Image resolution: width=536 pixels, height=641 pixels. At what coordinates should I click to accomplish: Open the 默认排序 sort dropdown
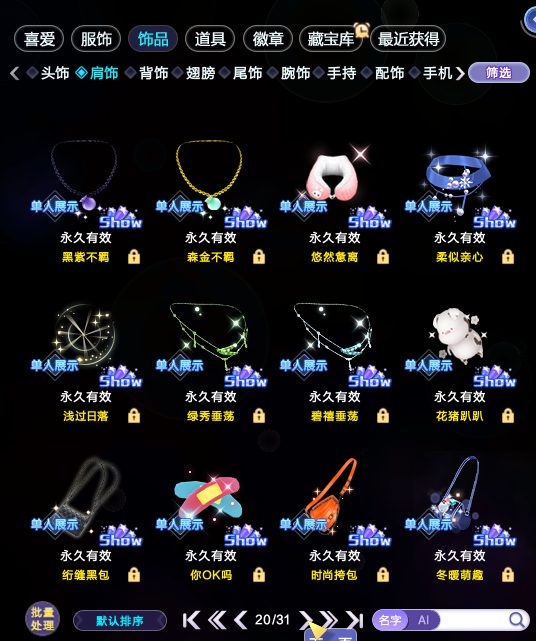point(120,621)
